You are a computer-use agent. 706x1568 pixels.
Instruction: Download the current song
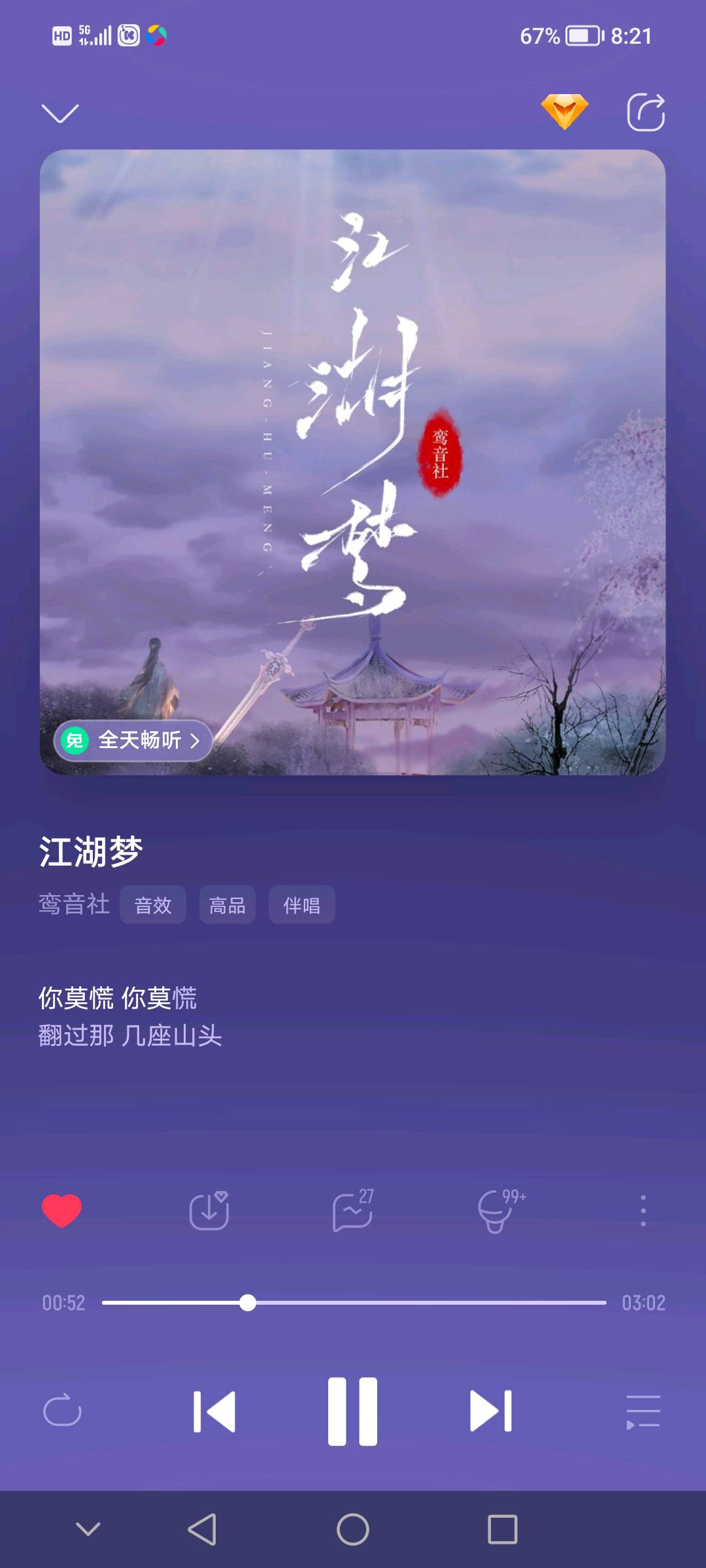point(209,1211)
